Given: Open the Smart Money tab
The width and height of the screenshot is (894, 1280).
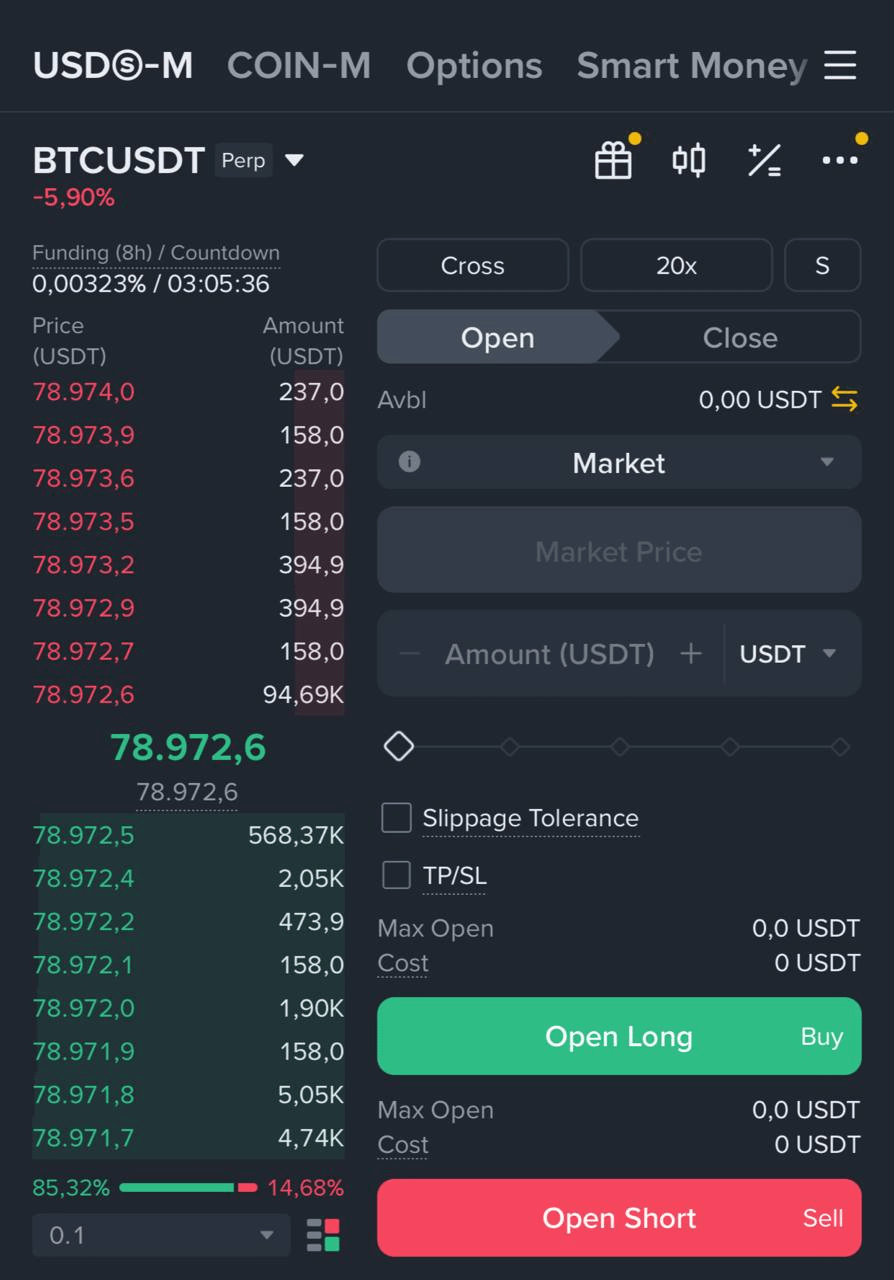Looking at the screenshot, I should point(691,66).
